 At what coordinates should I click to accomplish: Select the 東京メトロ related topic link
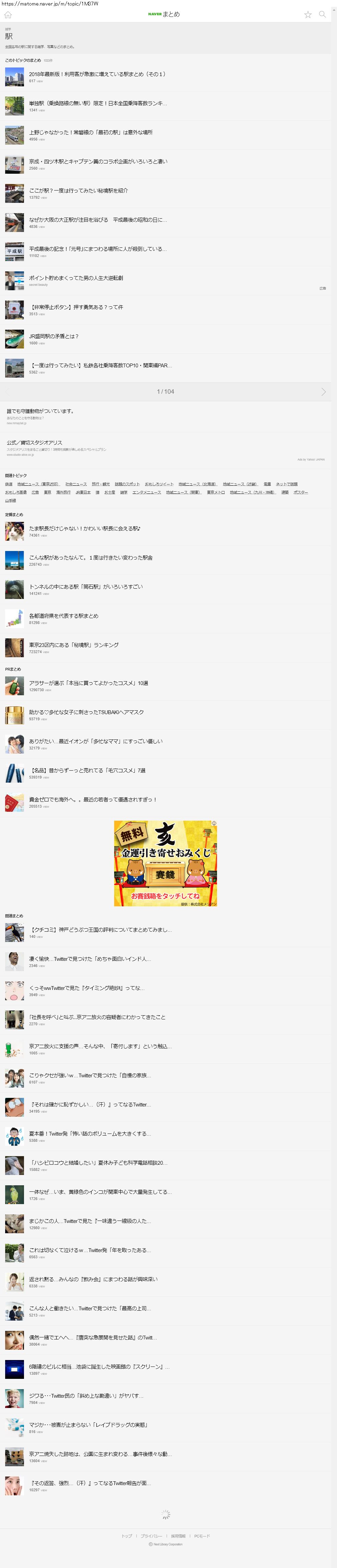click(215, 492)
